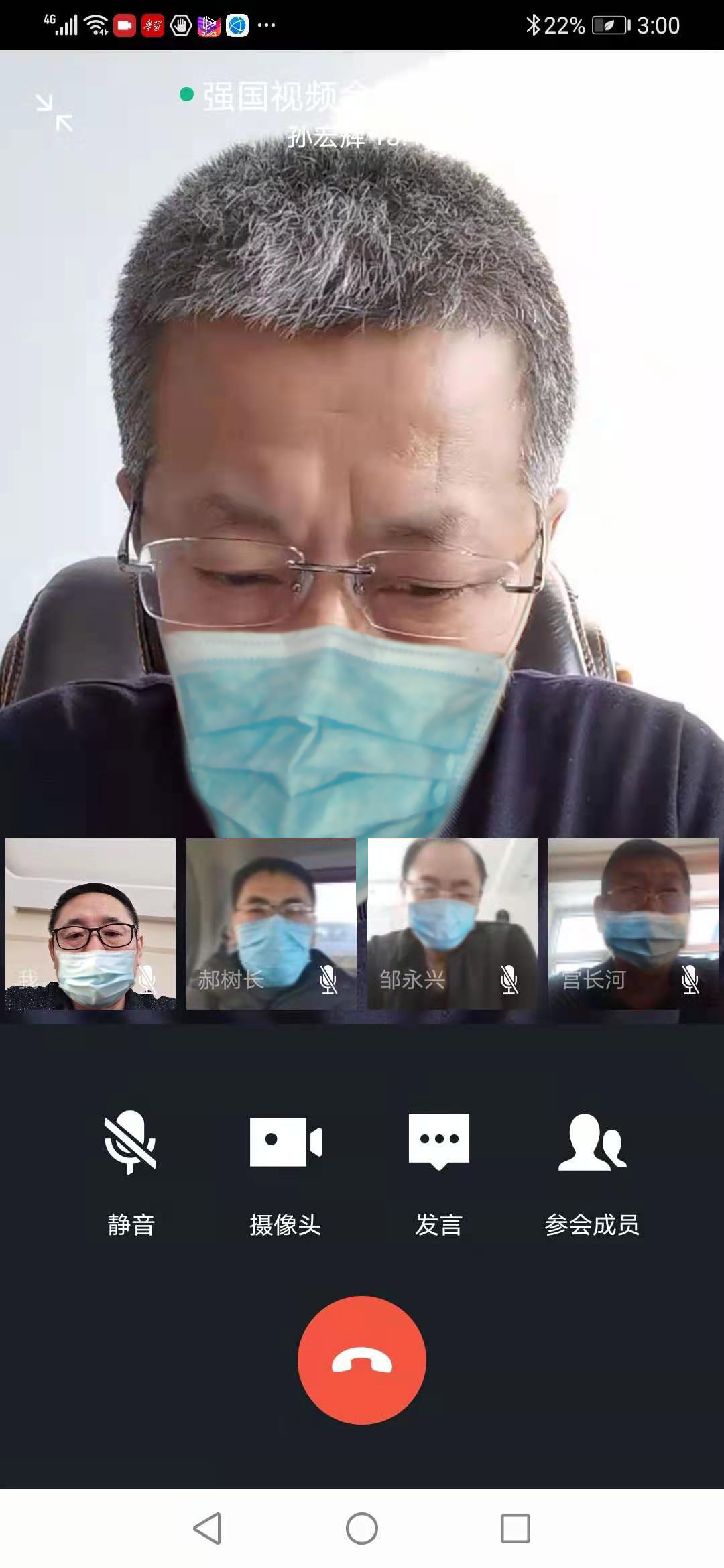Minimize the video call window
This screenshot has height=1568, width=724.
[54, 113]
